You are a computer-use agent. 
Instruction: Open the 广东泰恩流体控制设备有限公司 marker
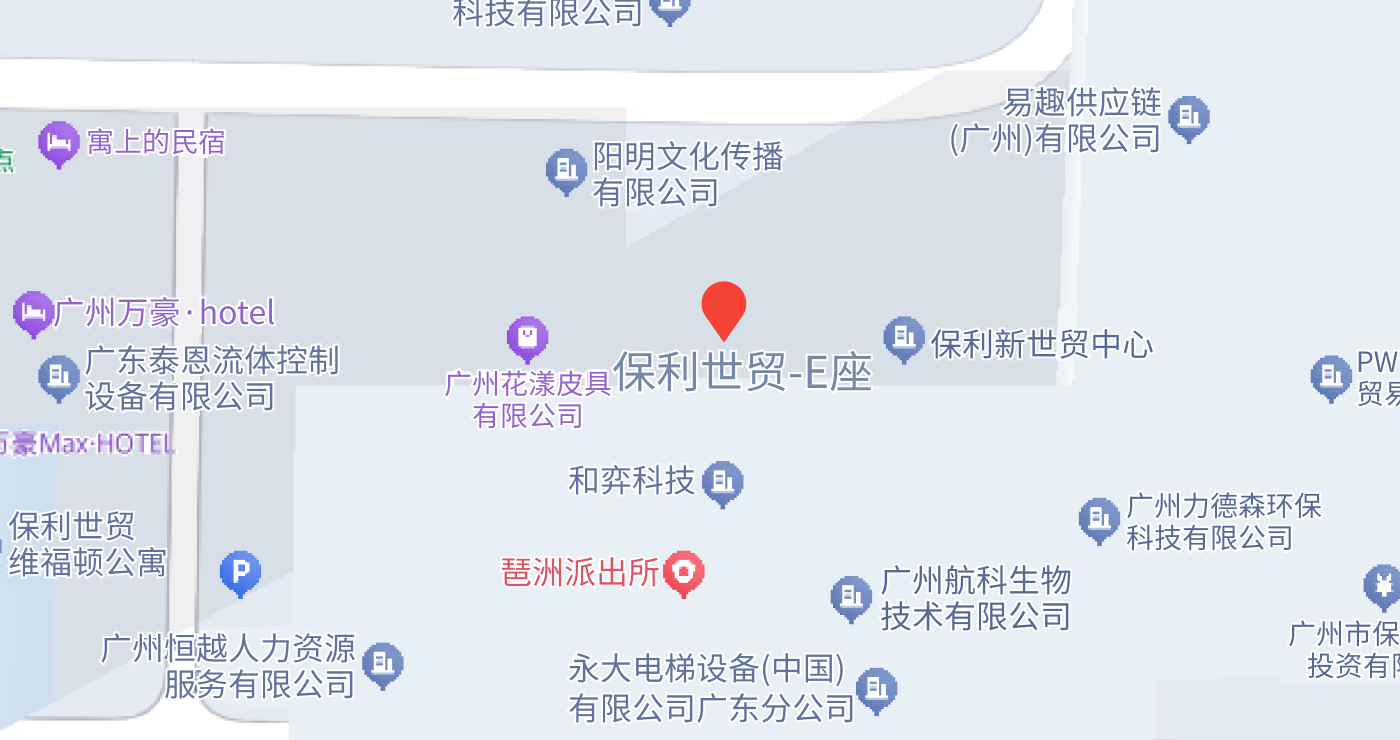(x=58, y=377)
